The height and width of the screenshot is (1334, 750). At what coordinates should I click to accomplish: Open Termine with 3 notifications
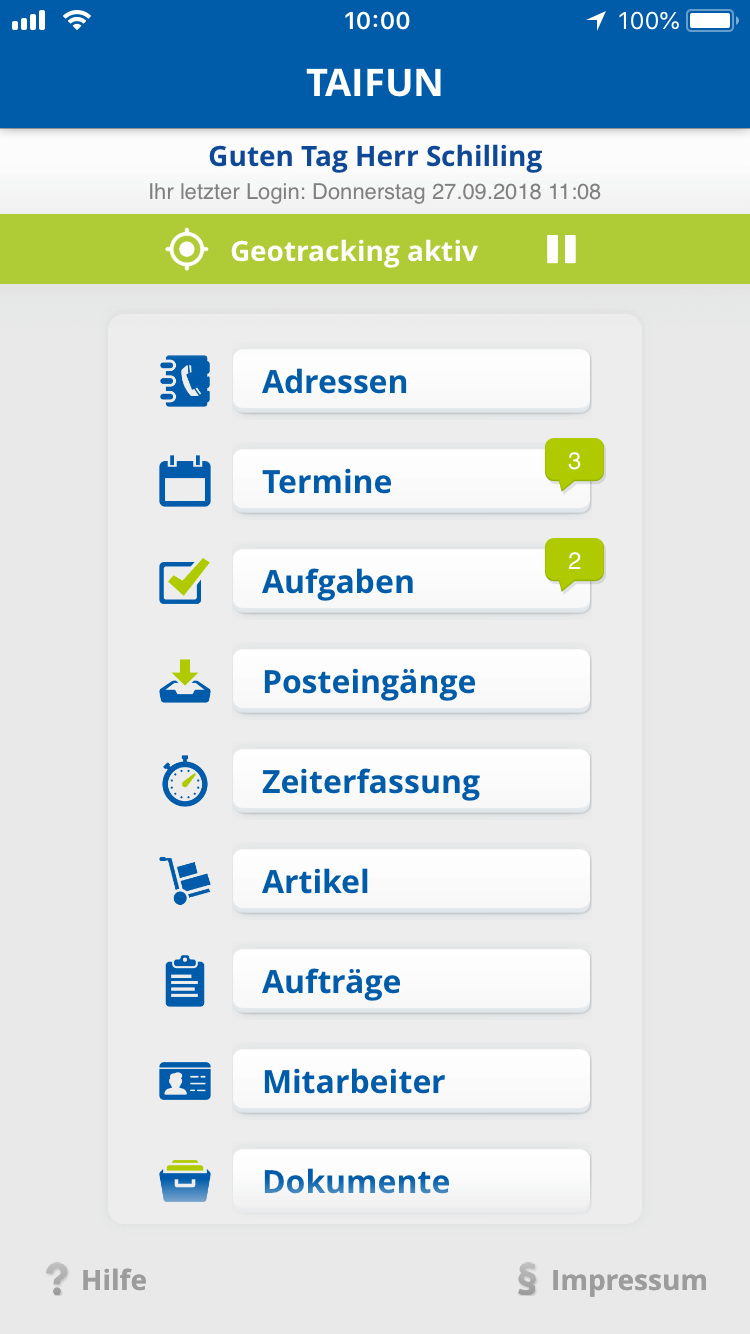point(411,481)
